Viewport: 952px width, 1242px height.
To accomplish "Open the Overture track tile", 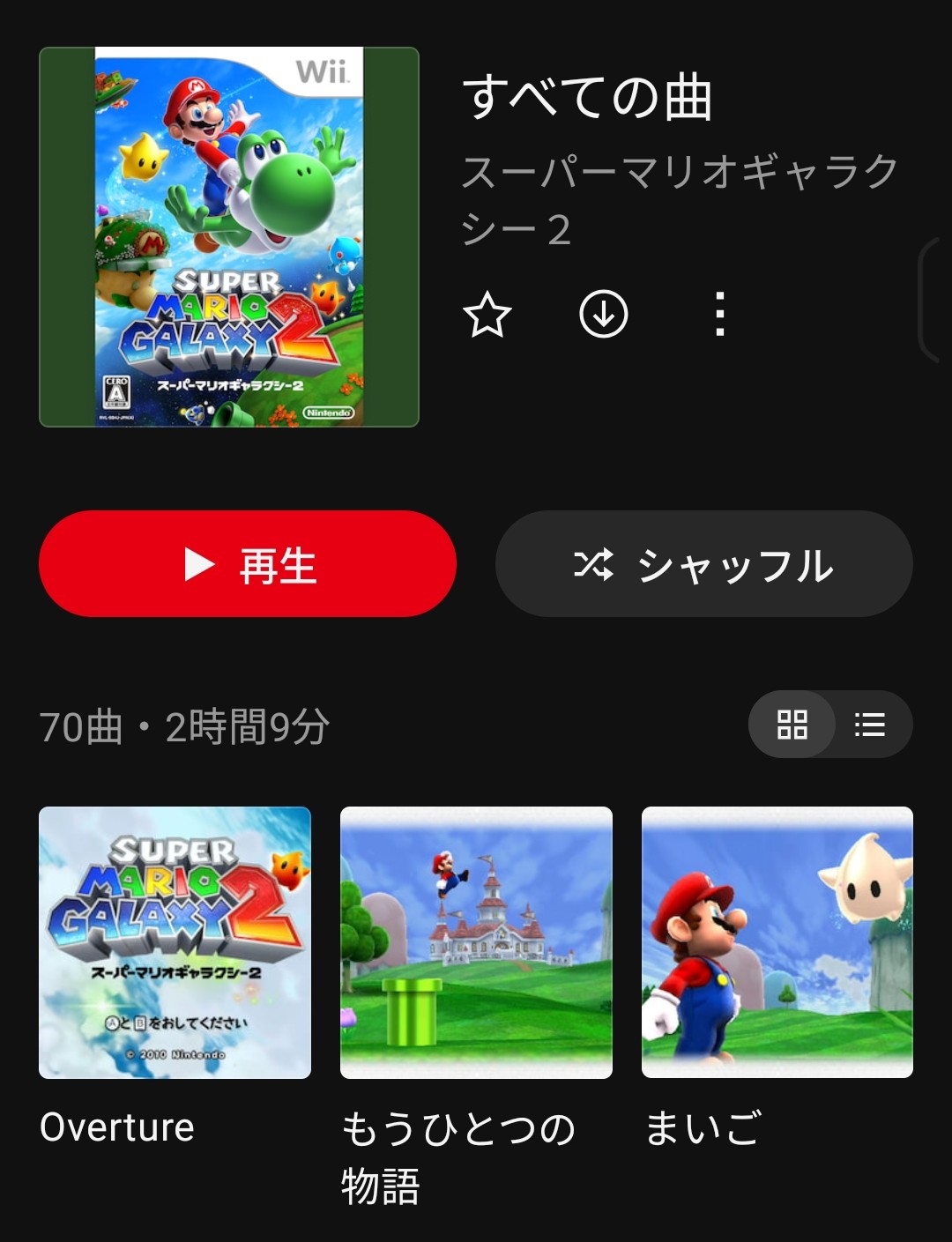I will [x=175, y=942].
